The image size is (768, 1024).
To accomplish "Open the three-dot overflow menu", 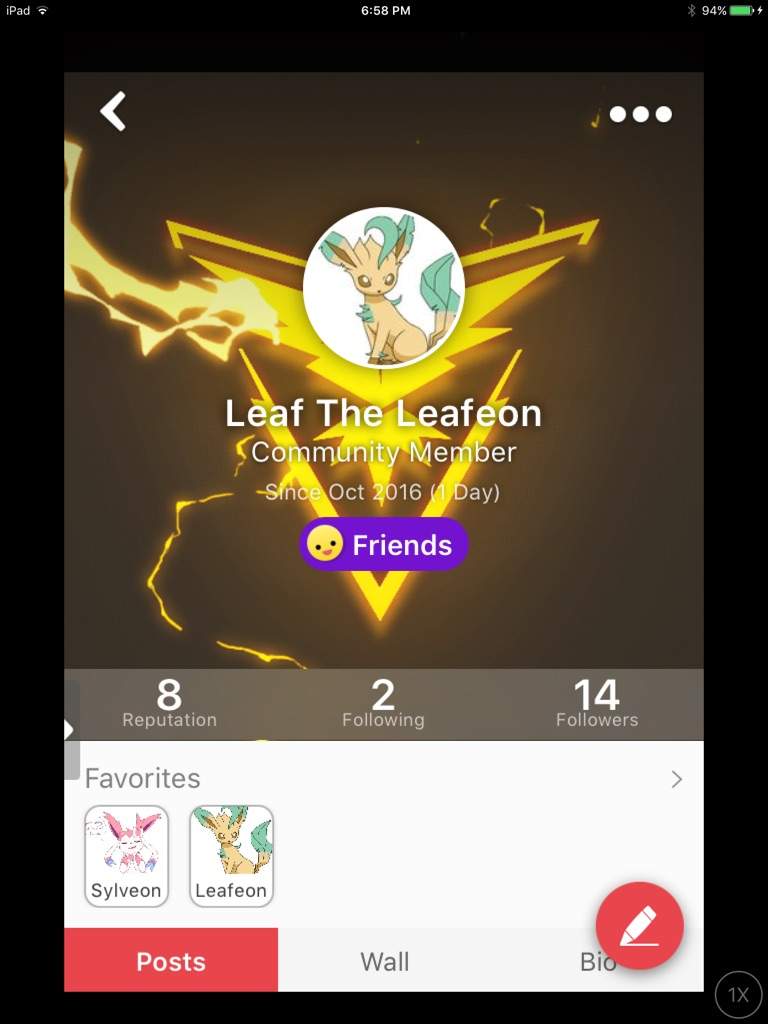I will [640, 114].
